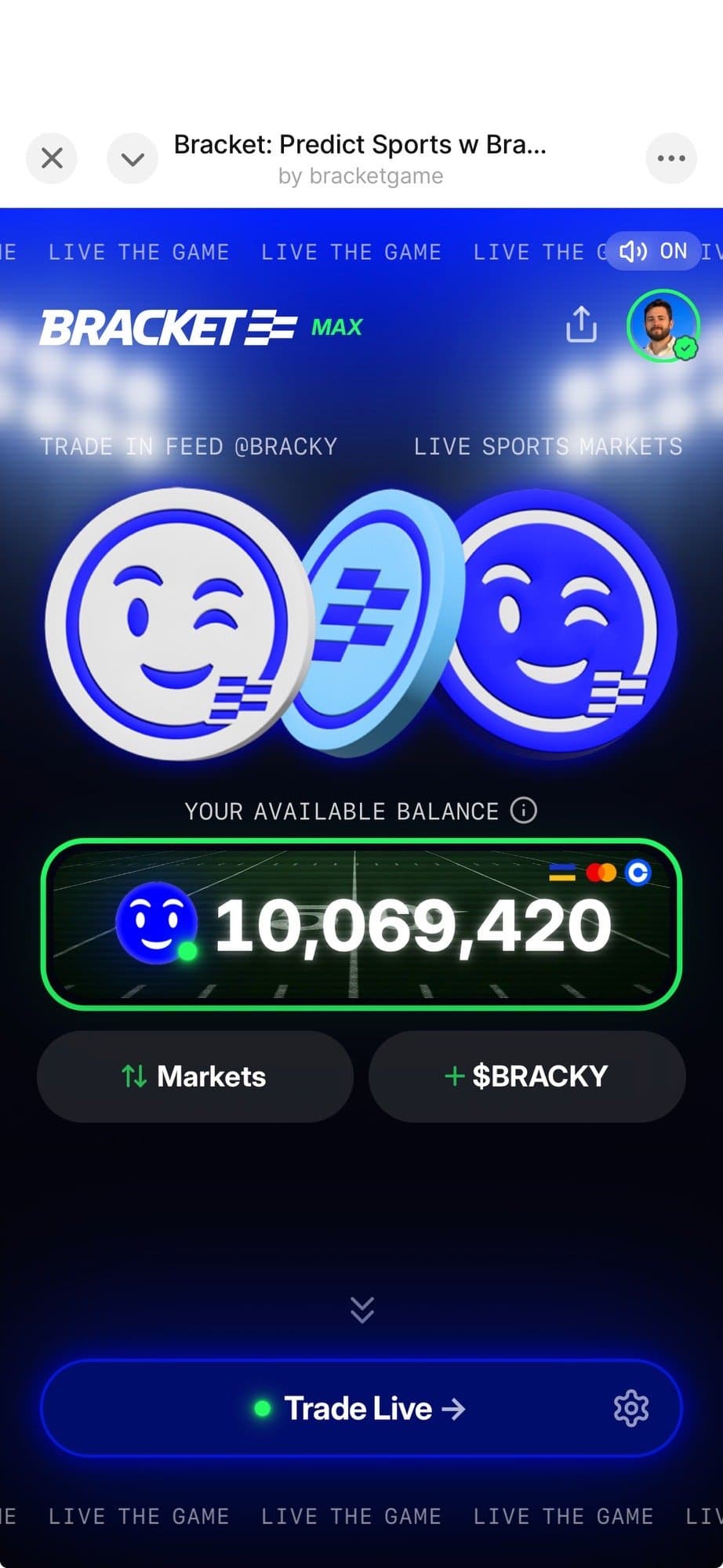Start Trade Live
The image size is (723, 1568).
(360, 1409)
